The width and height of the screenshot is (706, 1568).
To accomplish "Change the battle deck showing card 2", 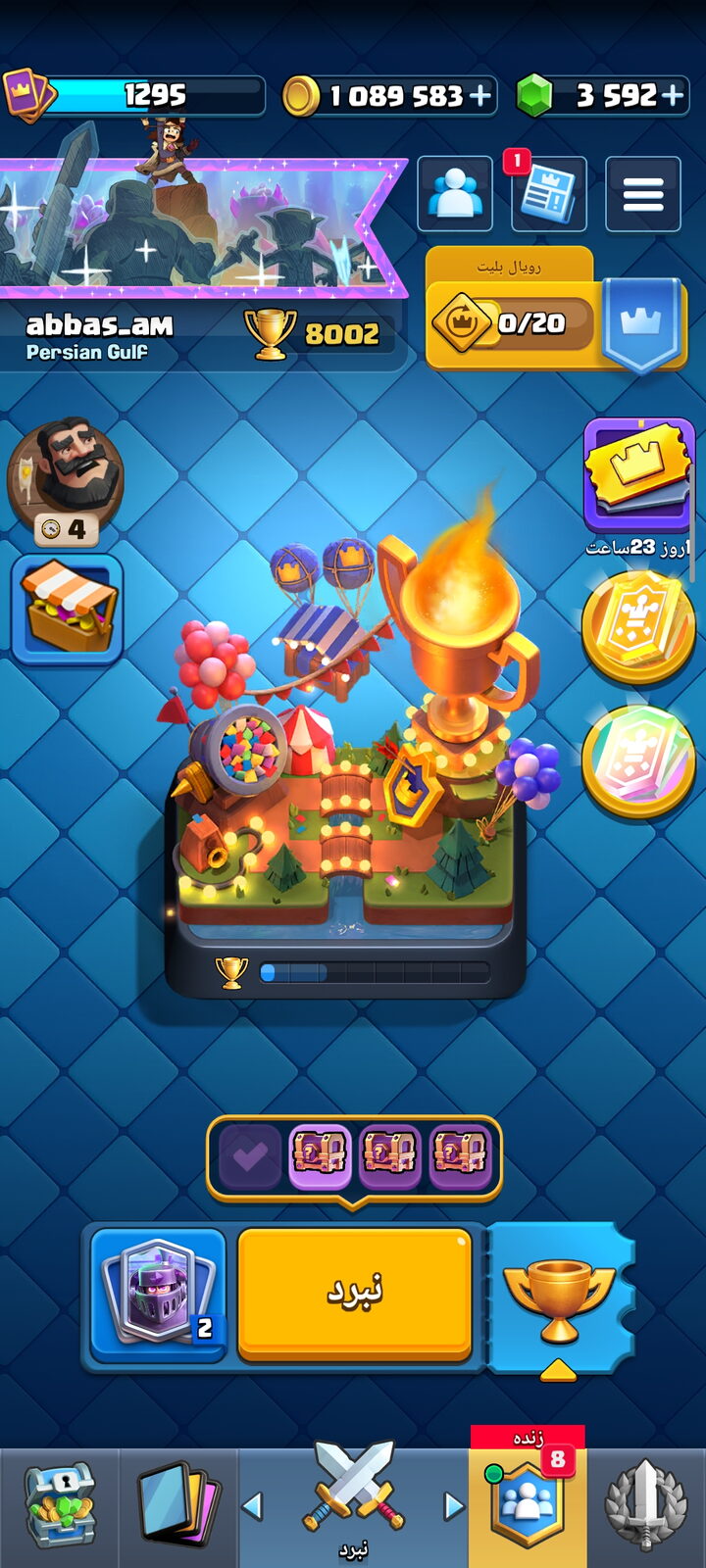I will pyautogui.click(x=159, y=1293).
